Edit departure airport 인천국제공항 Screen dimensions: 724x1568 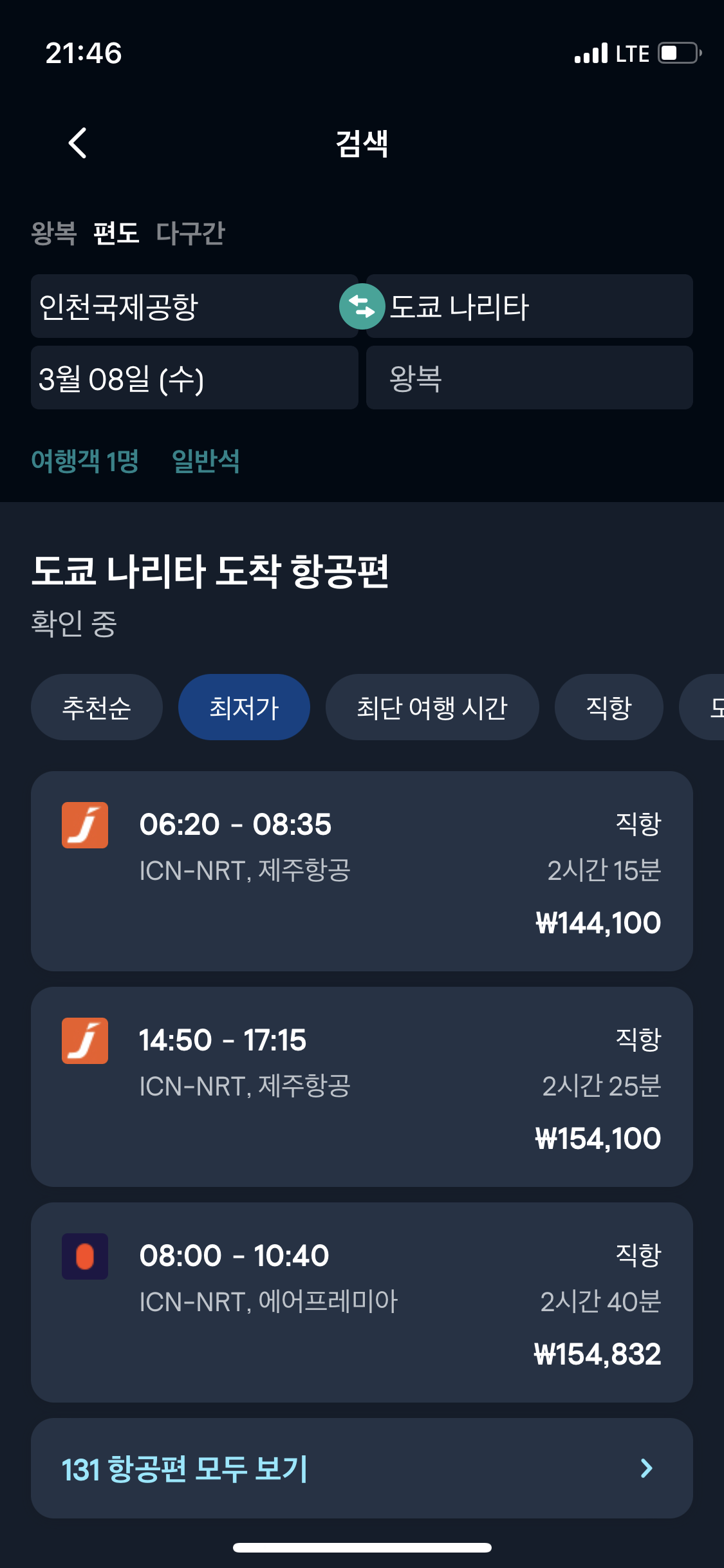pos(194,306)
